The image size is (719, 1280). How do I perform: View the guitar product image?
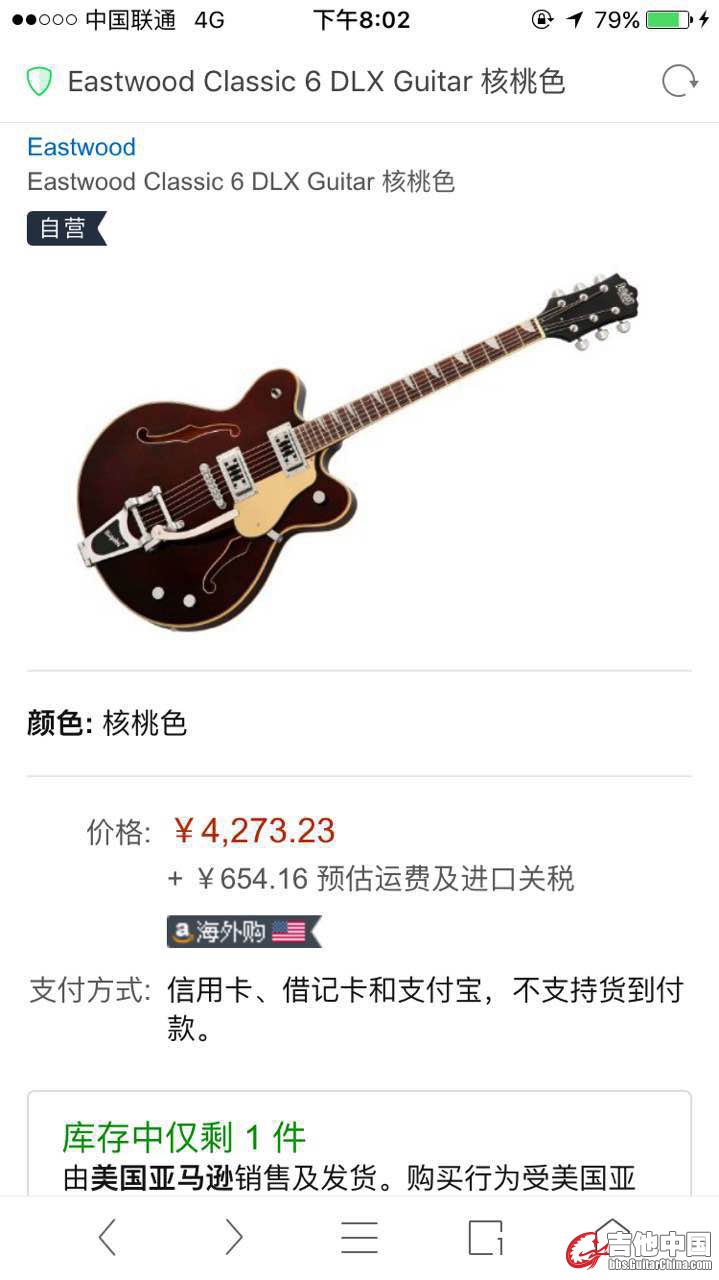point(357,452)
